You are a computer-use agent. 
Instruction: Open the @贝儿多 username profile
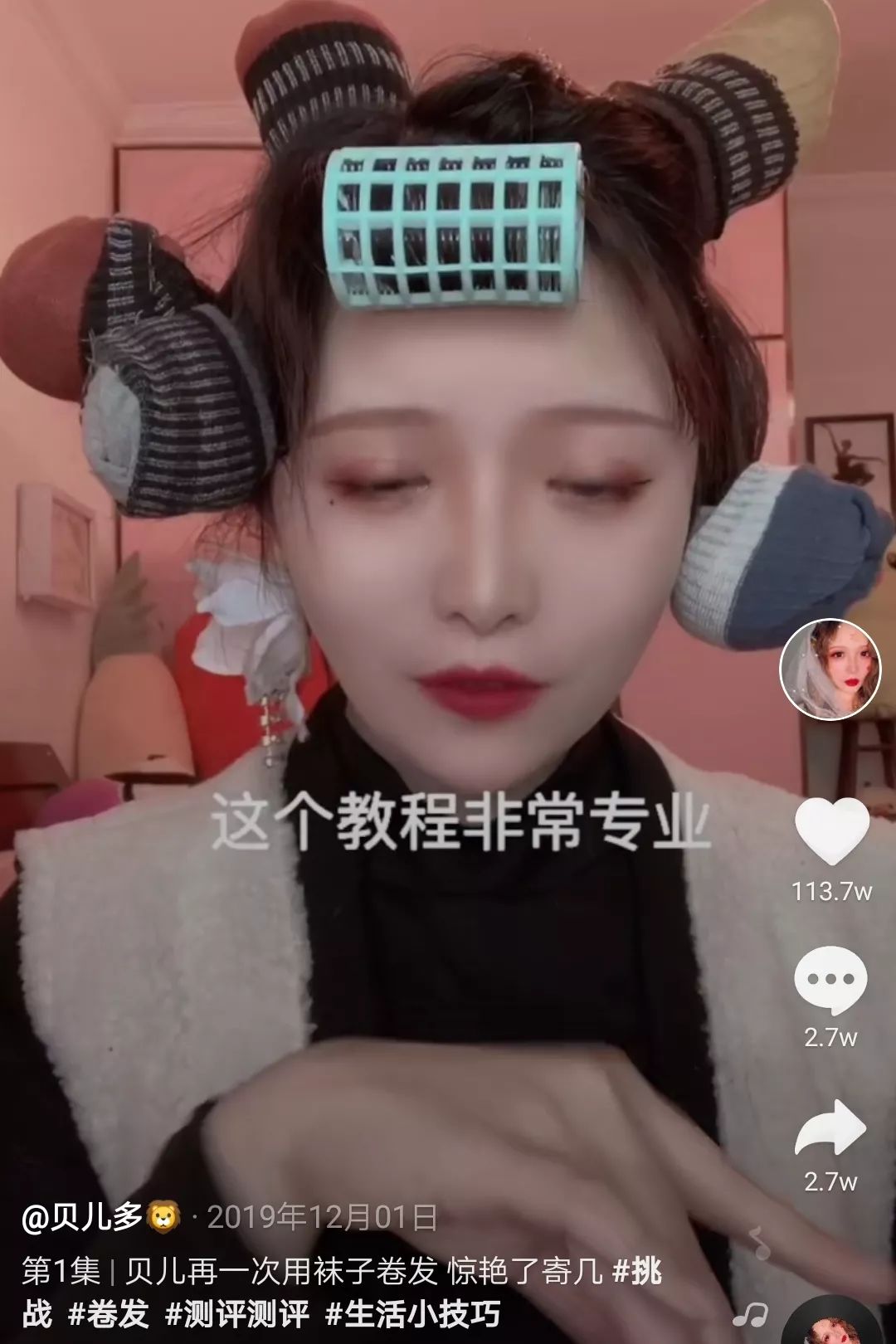[82, 1217]
